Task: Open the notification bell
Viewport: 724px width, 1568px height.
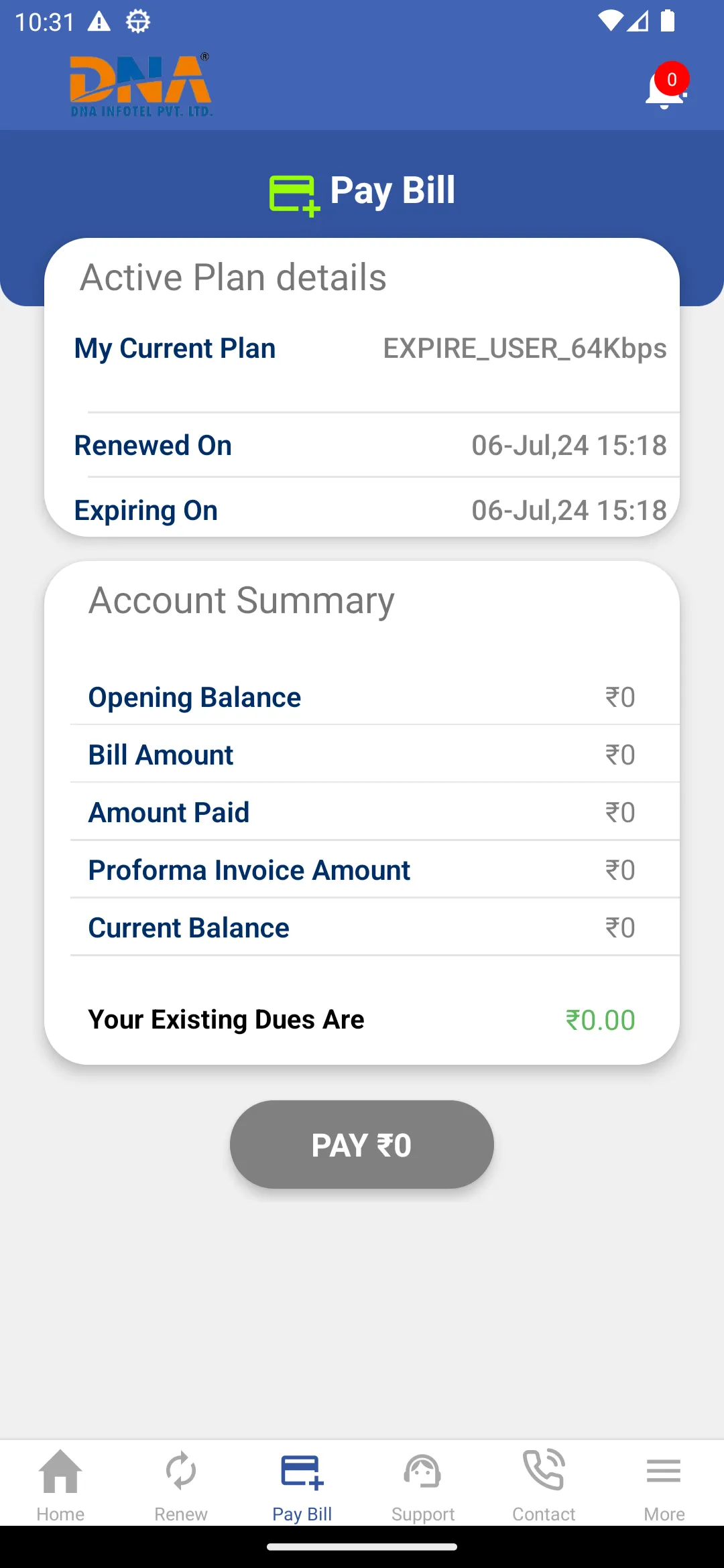Action: 663,92
